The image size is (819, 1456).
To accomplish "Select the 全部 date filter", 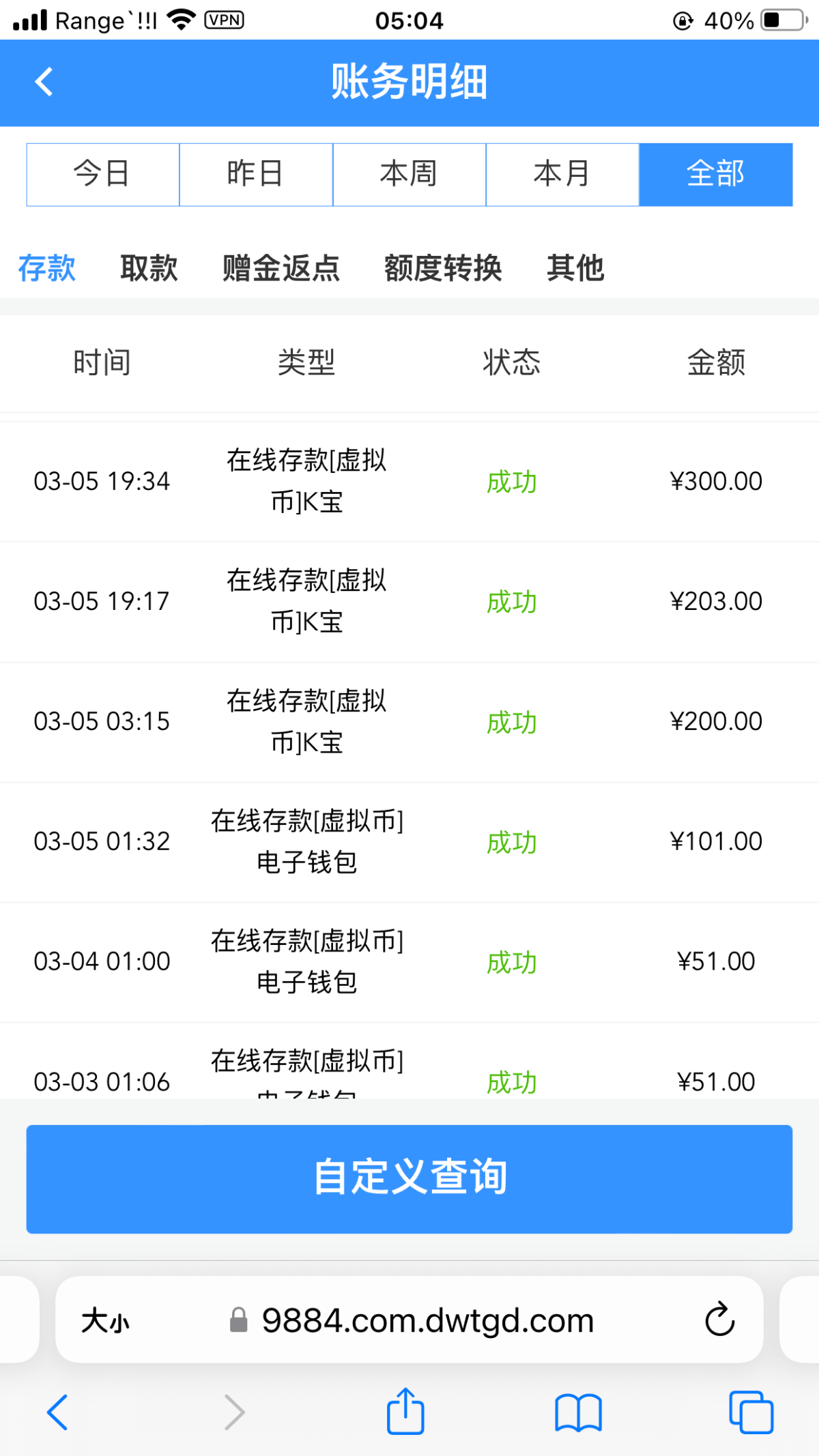I will 715,174.
